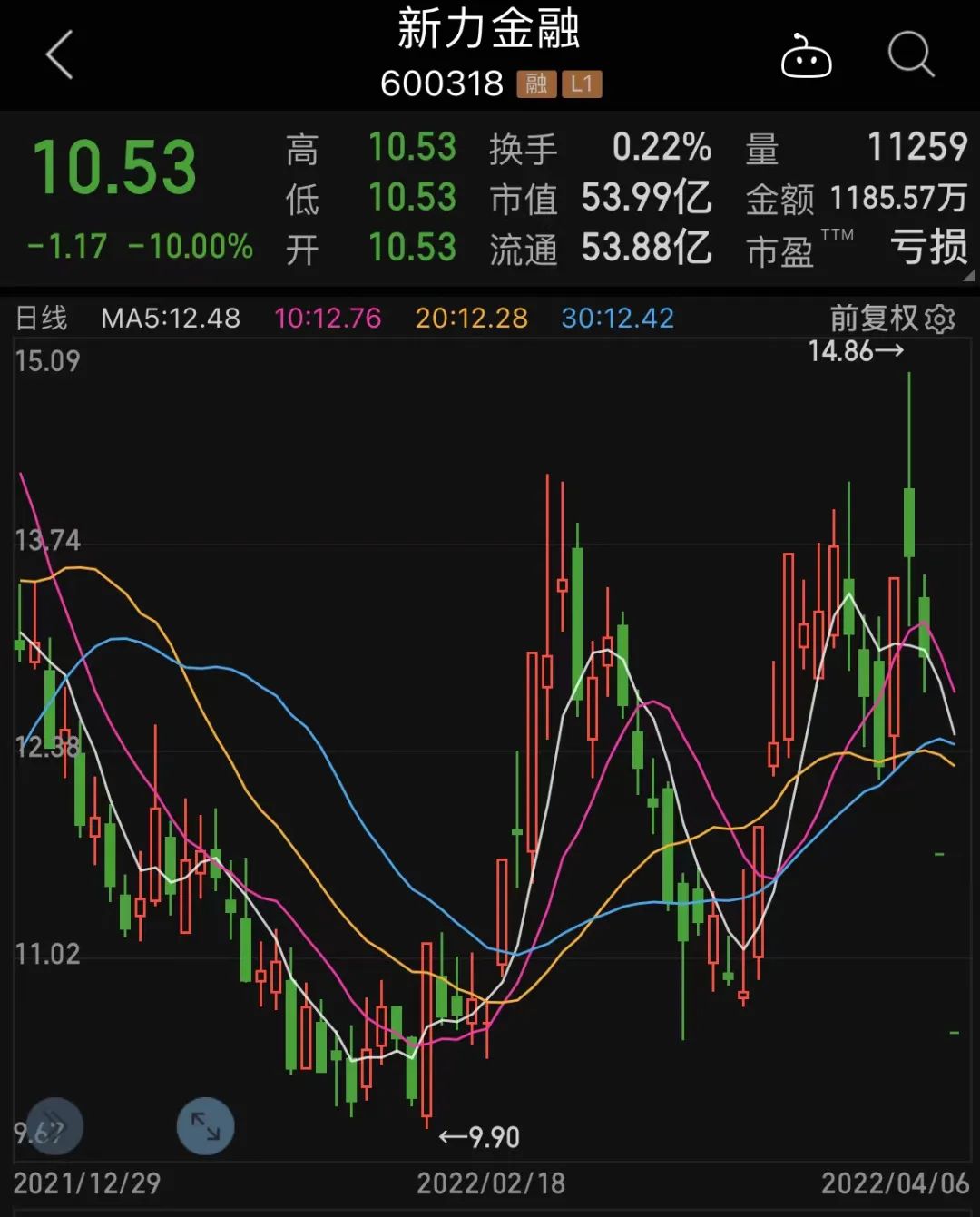Tap the double-arrow chart button
980x1217 pixels.
[54, 1126]
